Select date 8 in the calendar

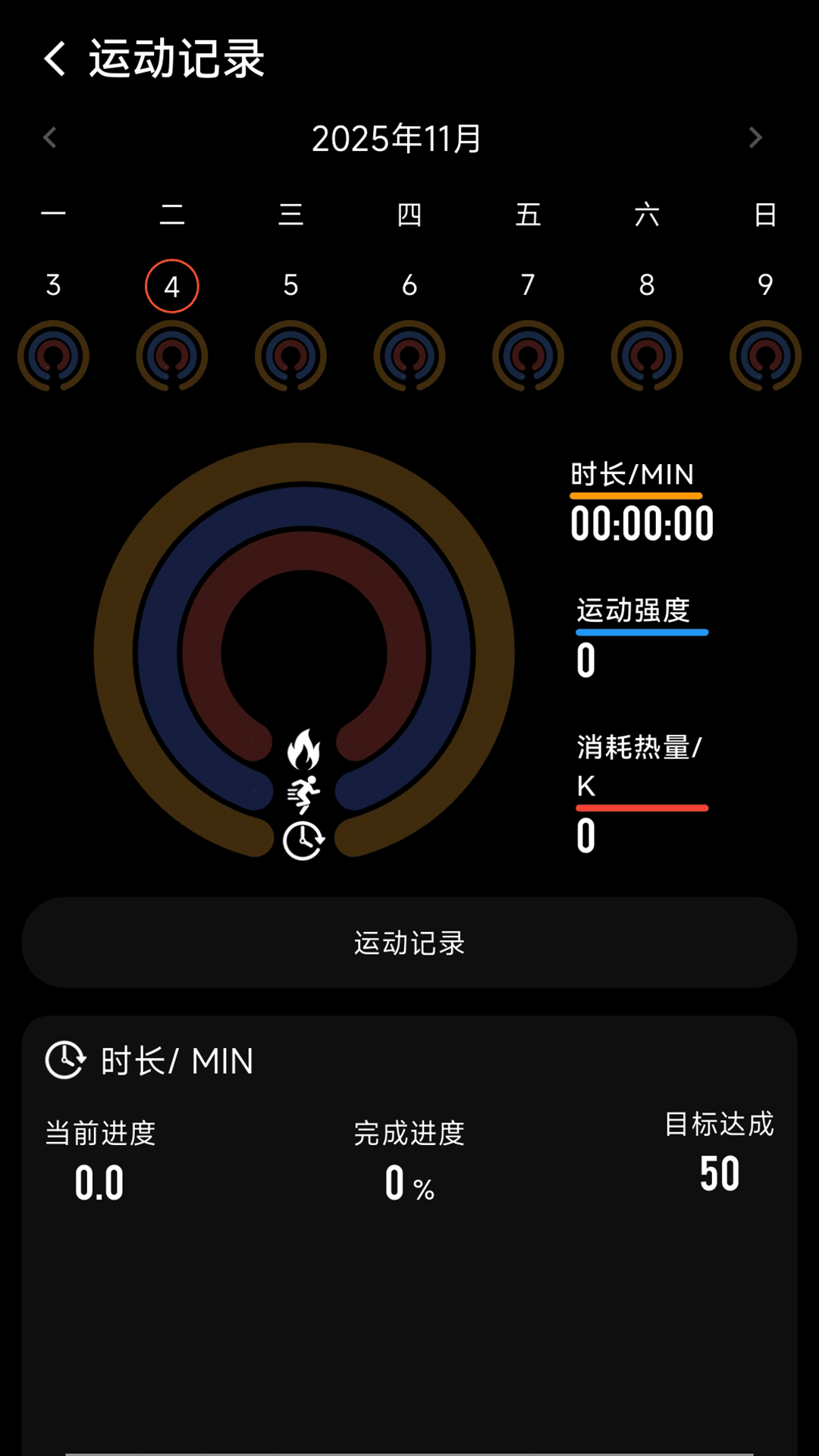645,286
